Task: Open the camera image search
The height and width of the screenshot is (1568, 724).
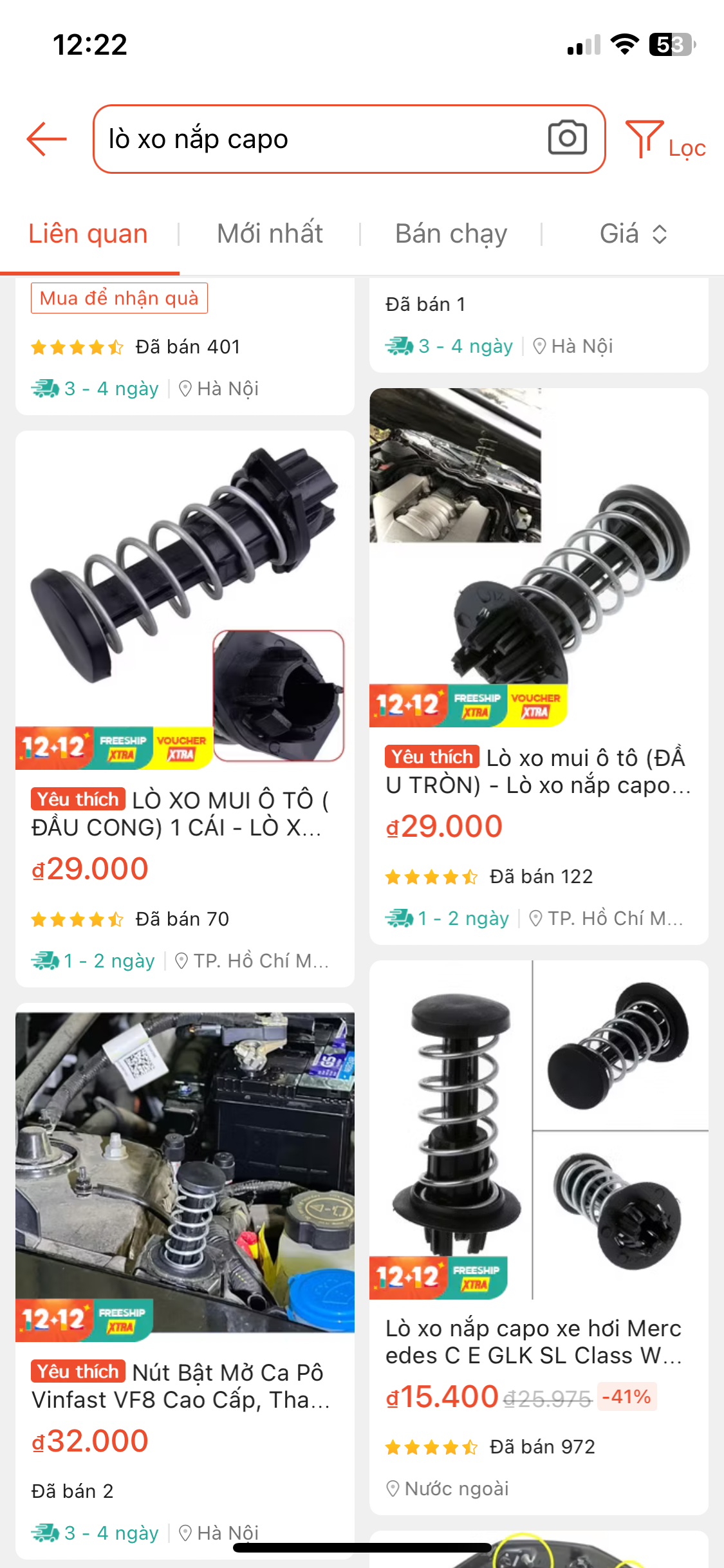Action: point(567,138)
